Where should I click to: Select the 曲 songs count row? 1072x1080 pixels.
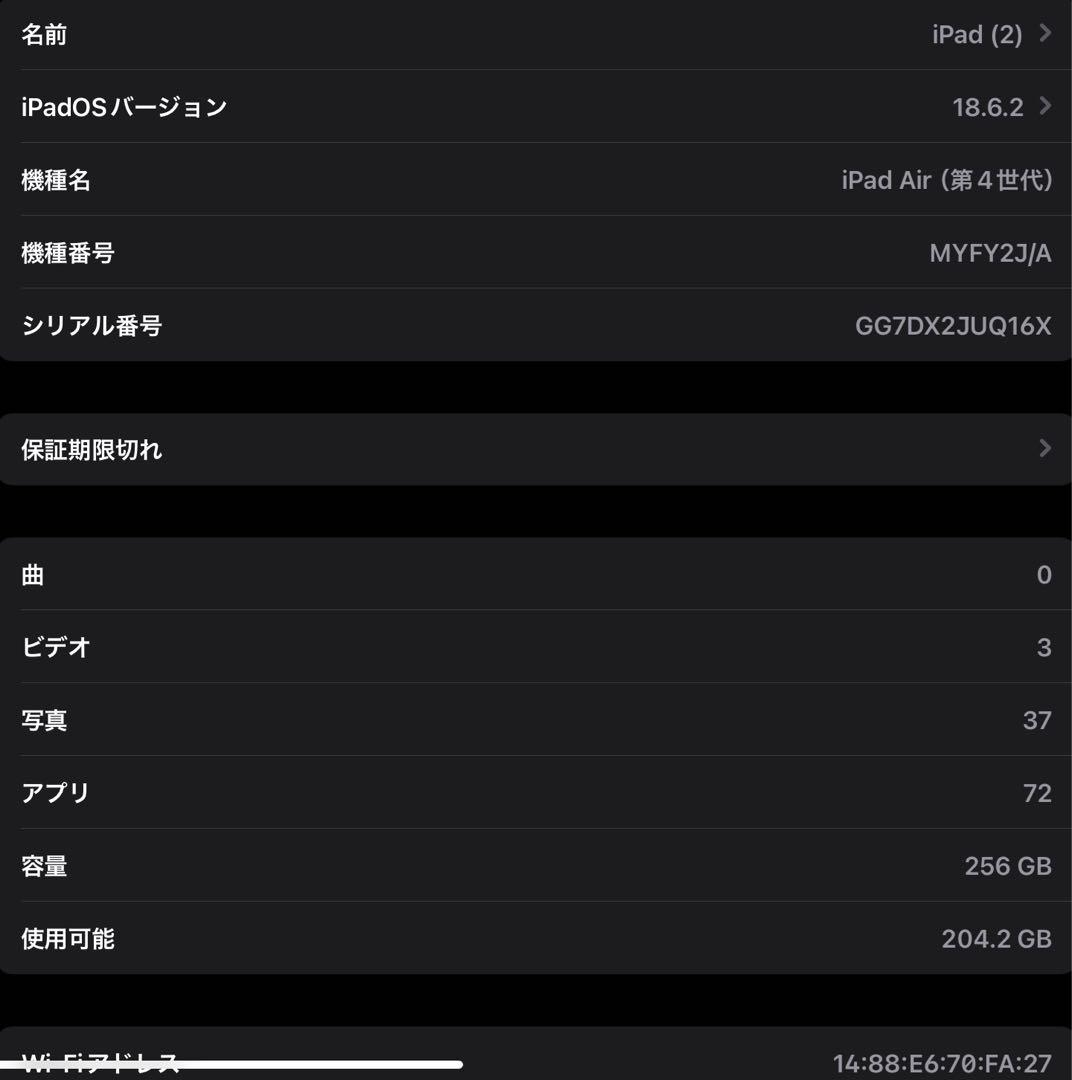pos(536,574)
